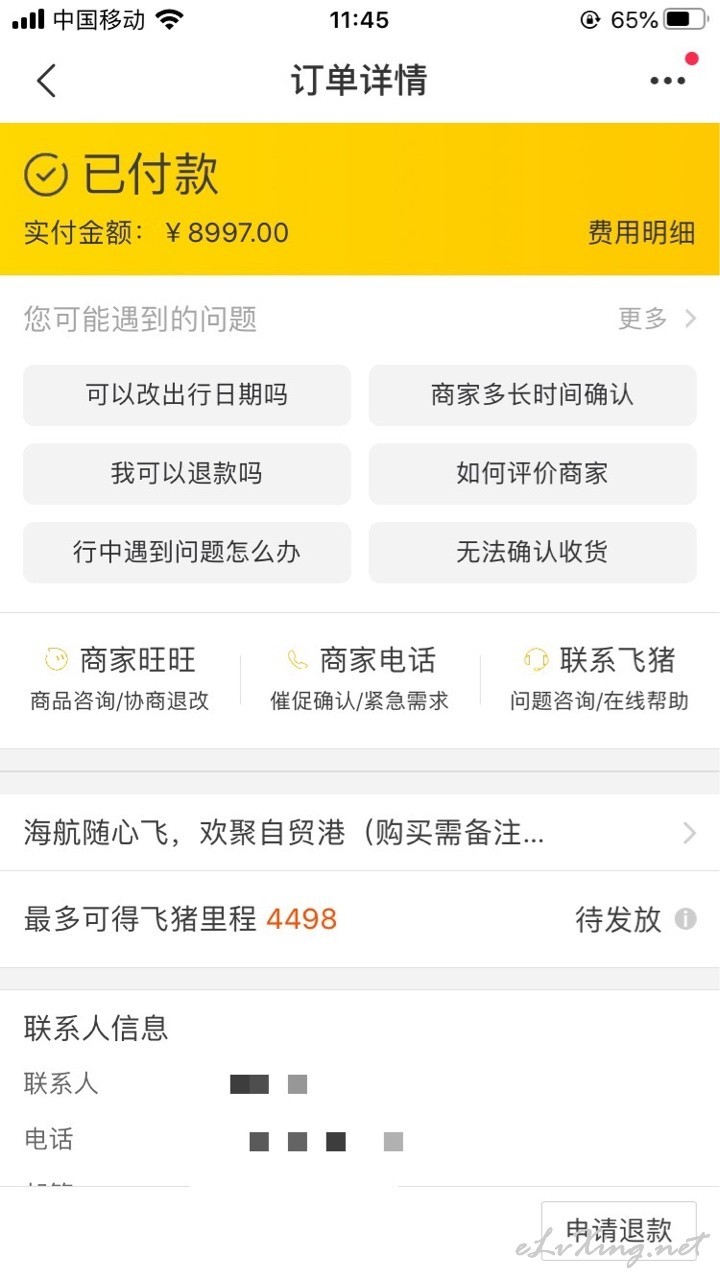Open the three-dot overflow menu
Image resolution: width=720 pixels, height=1280 pixels.
tap(668, 80)
